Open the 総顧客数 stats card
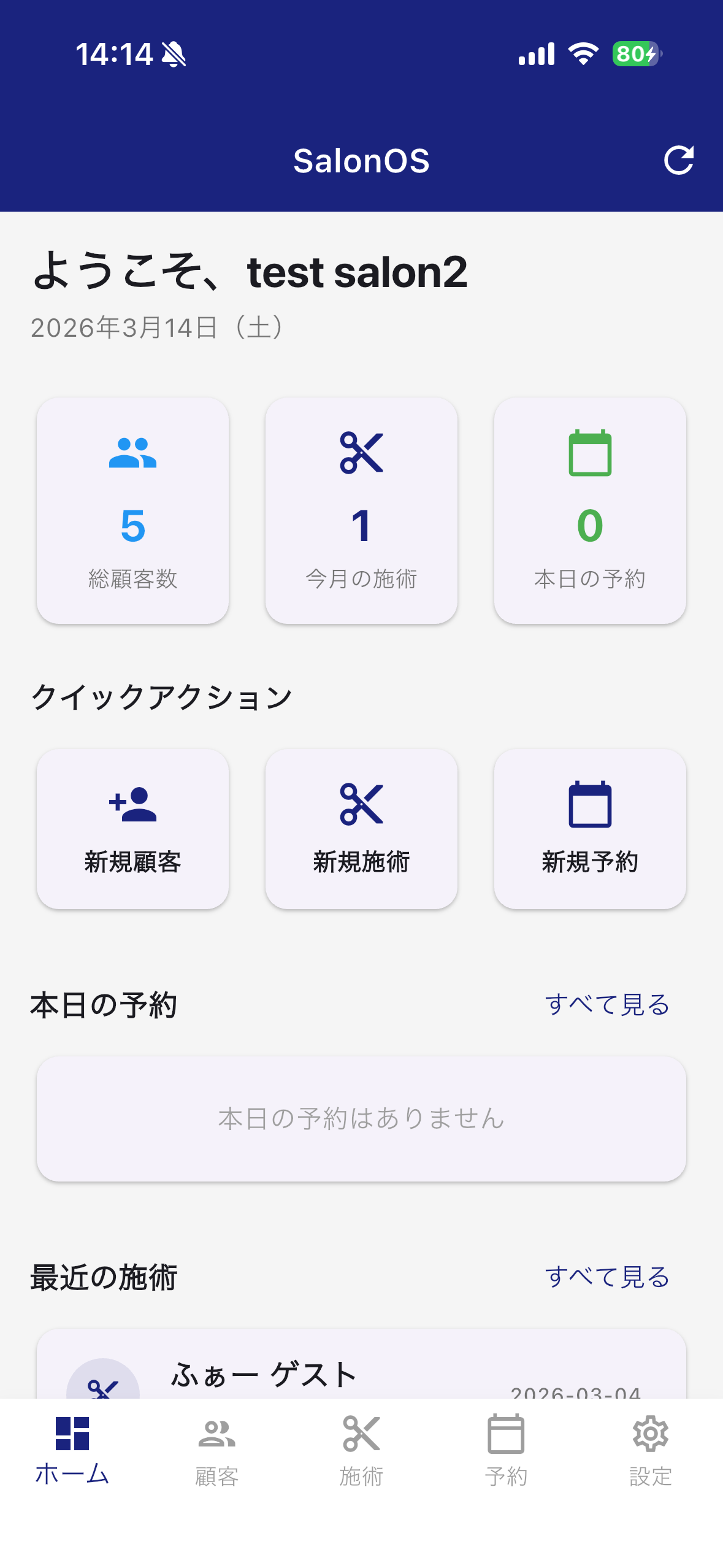This screenshot has height=1568, width=723. pos(133,510)
